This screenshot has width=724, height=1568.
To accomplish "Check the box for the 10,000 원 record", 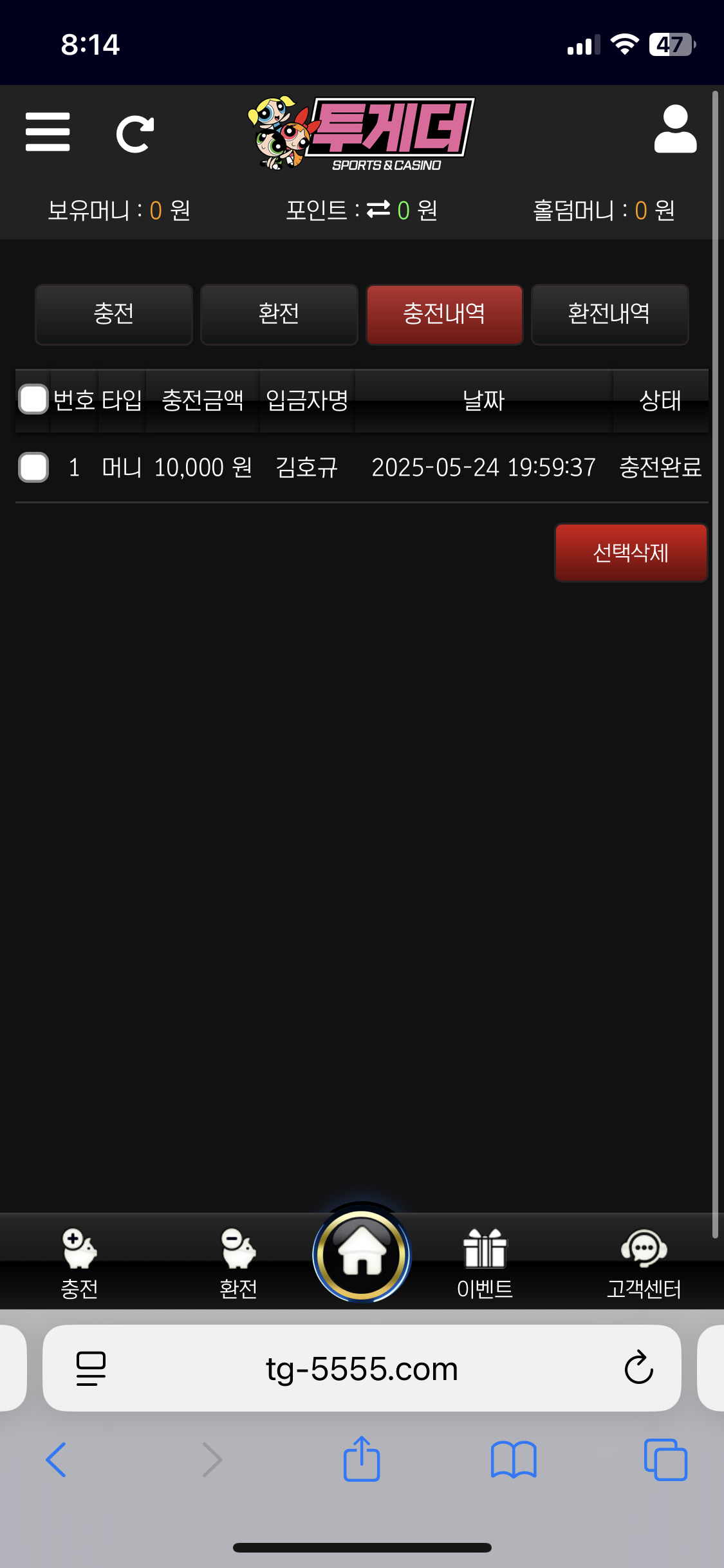I will [x=33, y=467].
